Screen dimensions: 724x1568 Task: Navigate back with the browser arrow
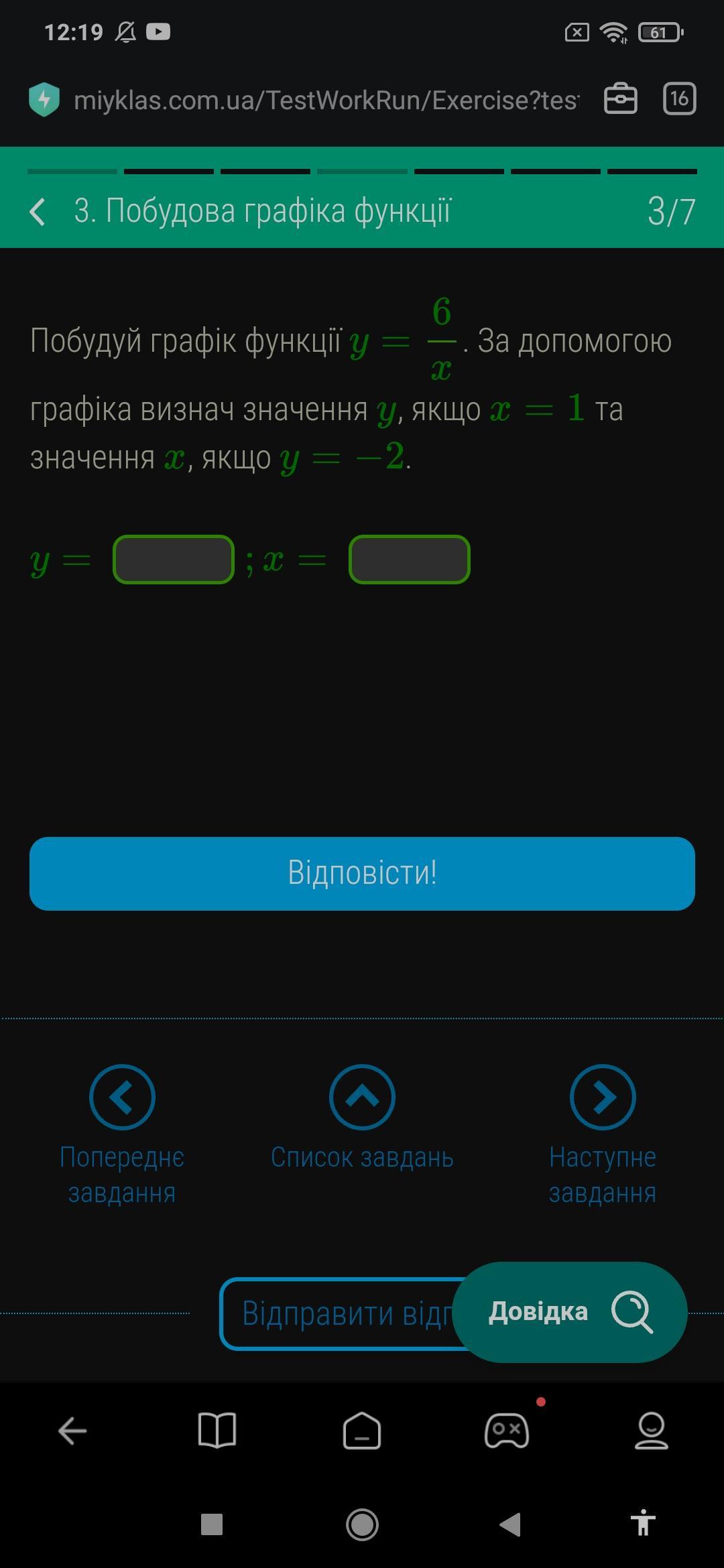72,1431
